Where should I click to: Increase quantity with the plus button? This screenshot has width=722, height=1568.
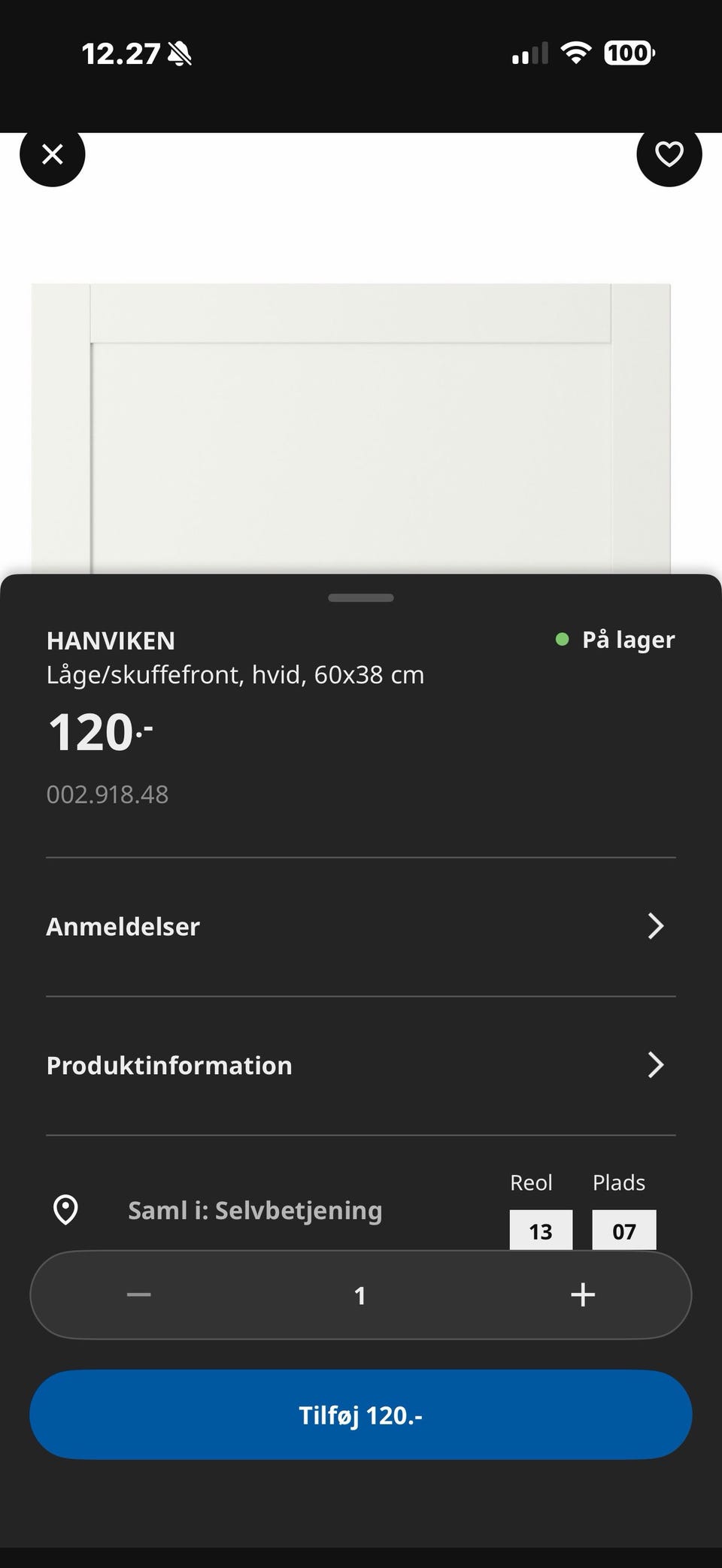(583, 1294)
